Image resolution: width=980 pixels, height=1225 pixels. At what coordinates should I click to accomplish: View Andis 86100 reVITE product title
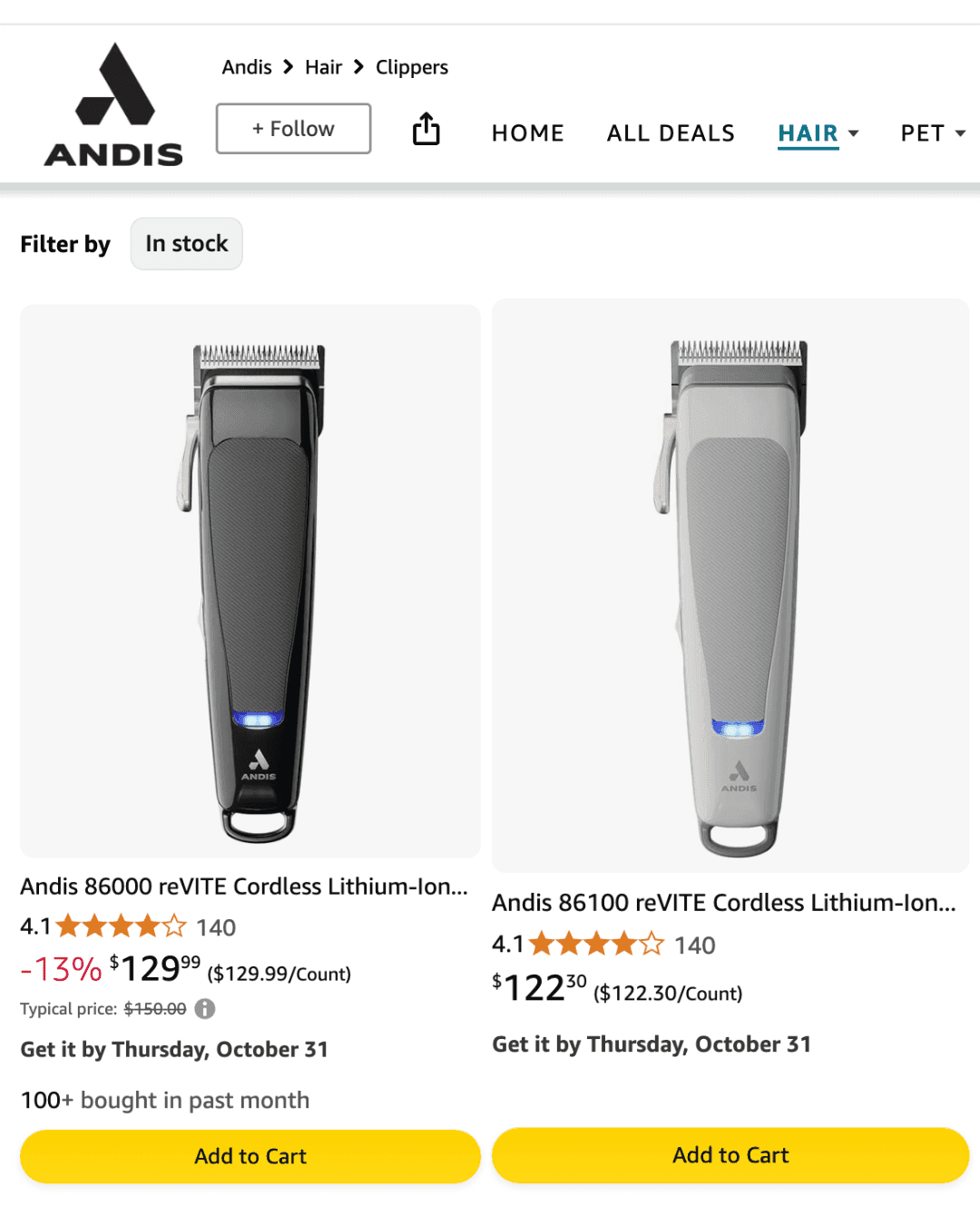point(723,903)
